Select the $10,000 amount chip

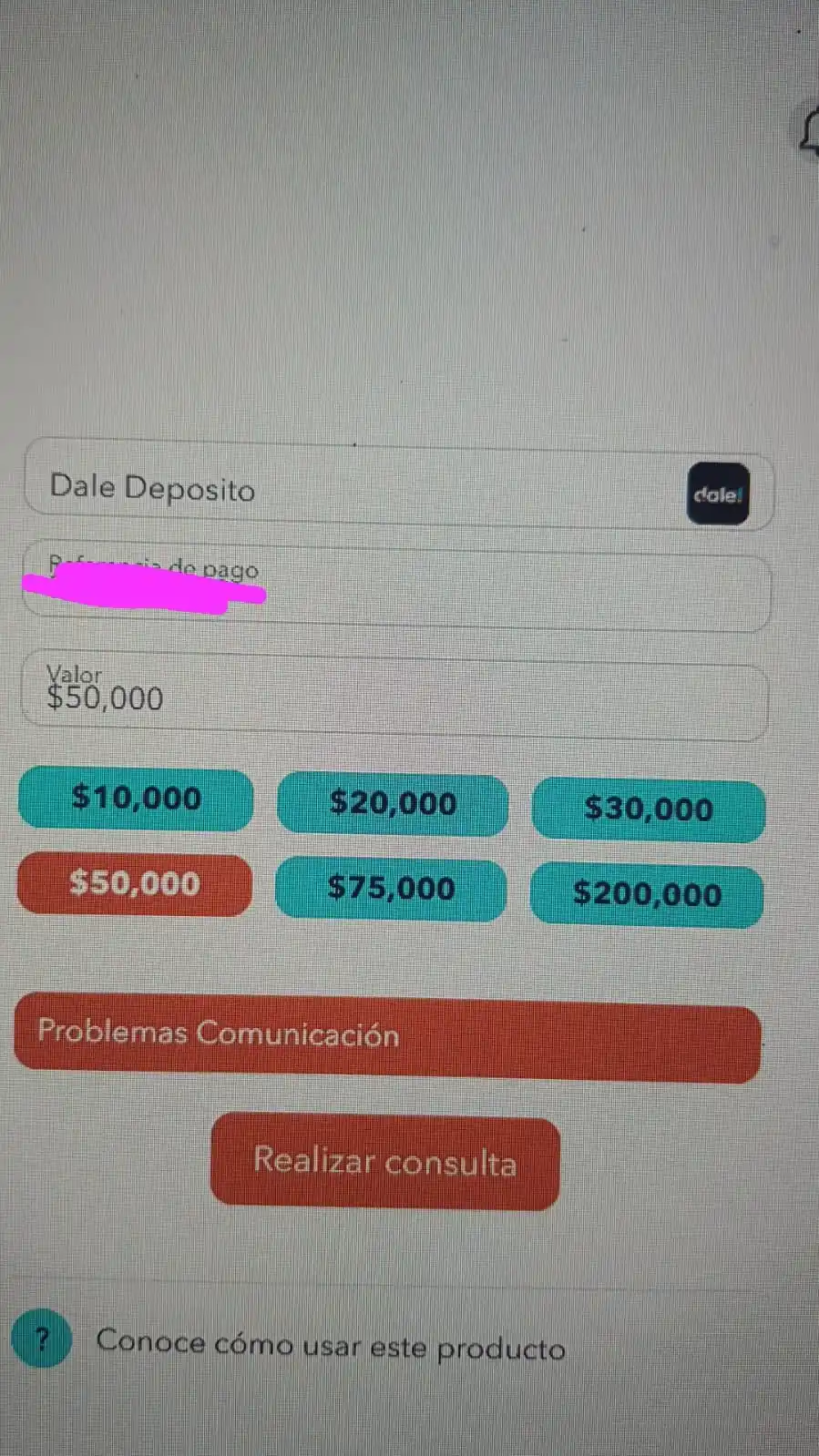click(136, 799)
